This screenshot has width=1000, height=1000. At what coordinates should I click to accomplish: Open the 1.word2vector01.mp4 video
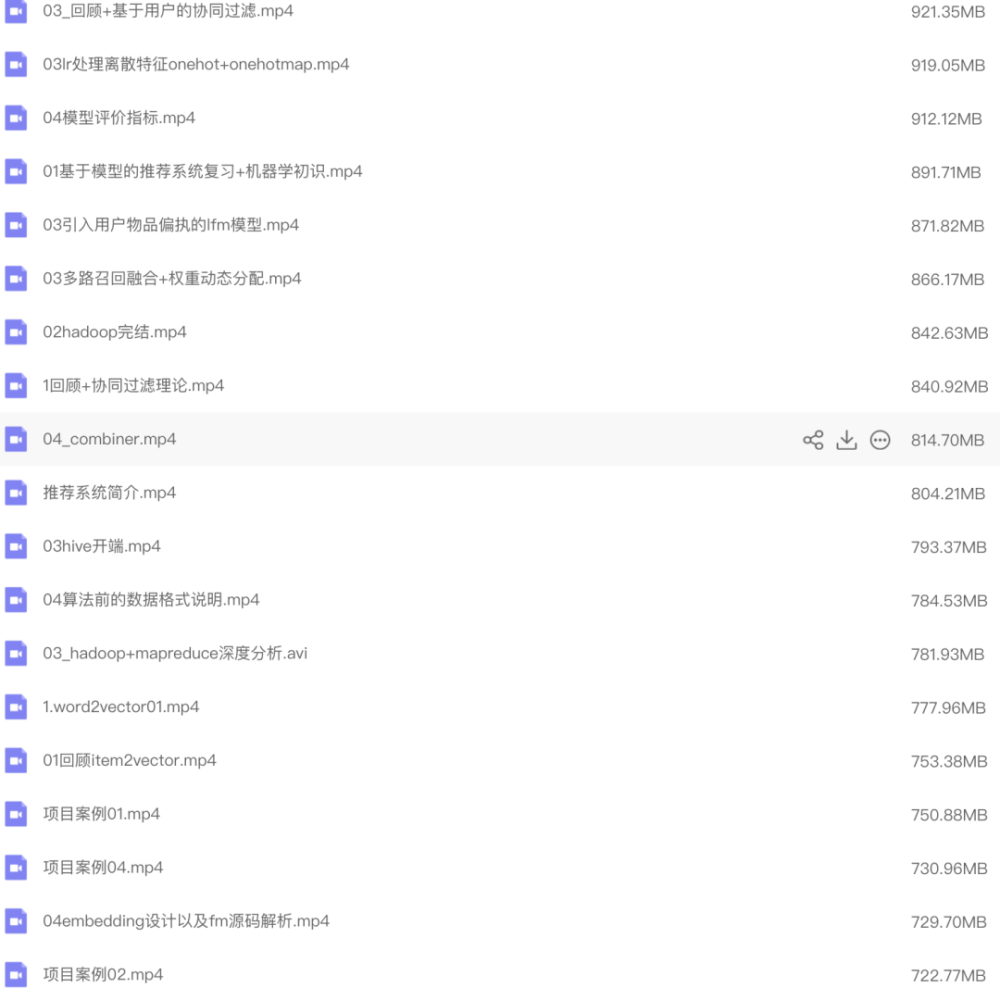(x=121, y=707)
